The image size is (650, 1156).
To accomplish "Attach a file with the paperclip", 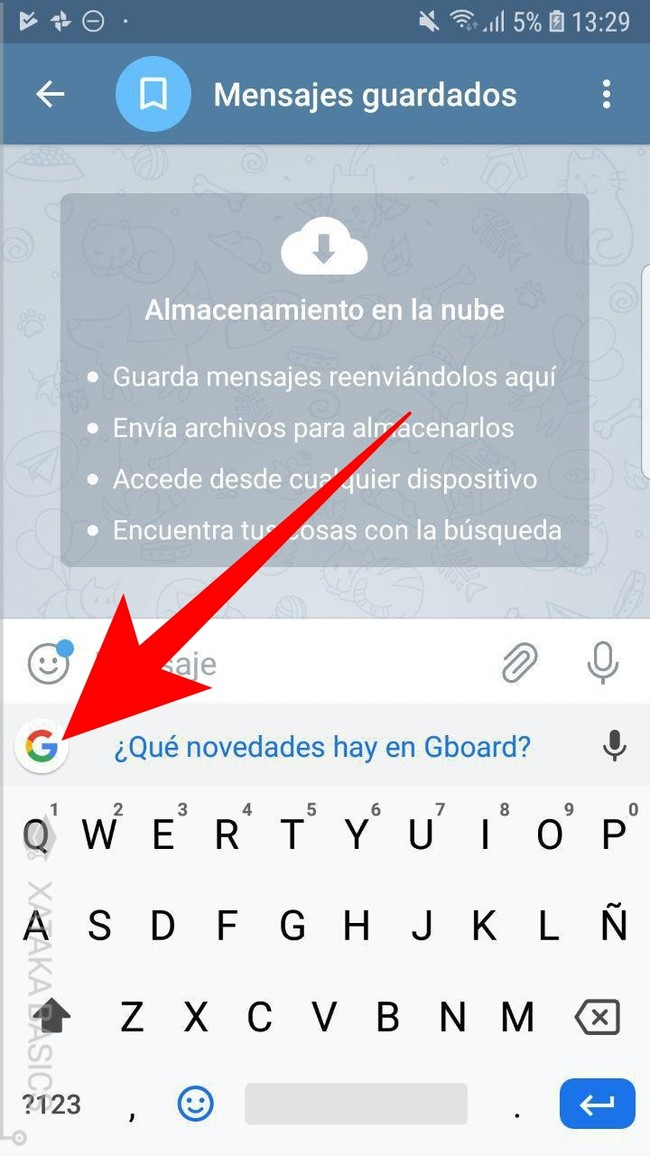I will click(519, 663).
